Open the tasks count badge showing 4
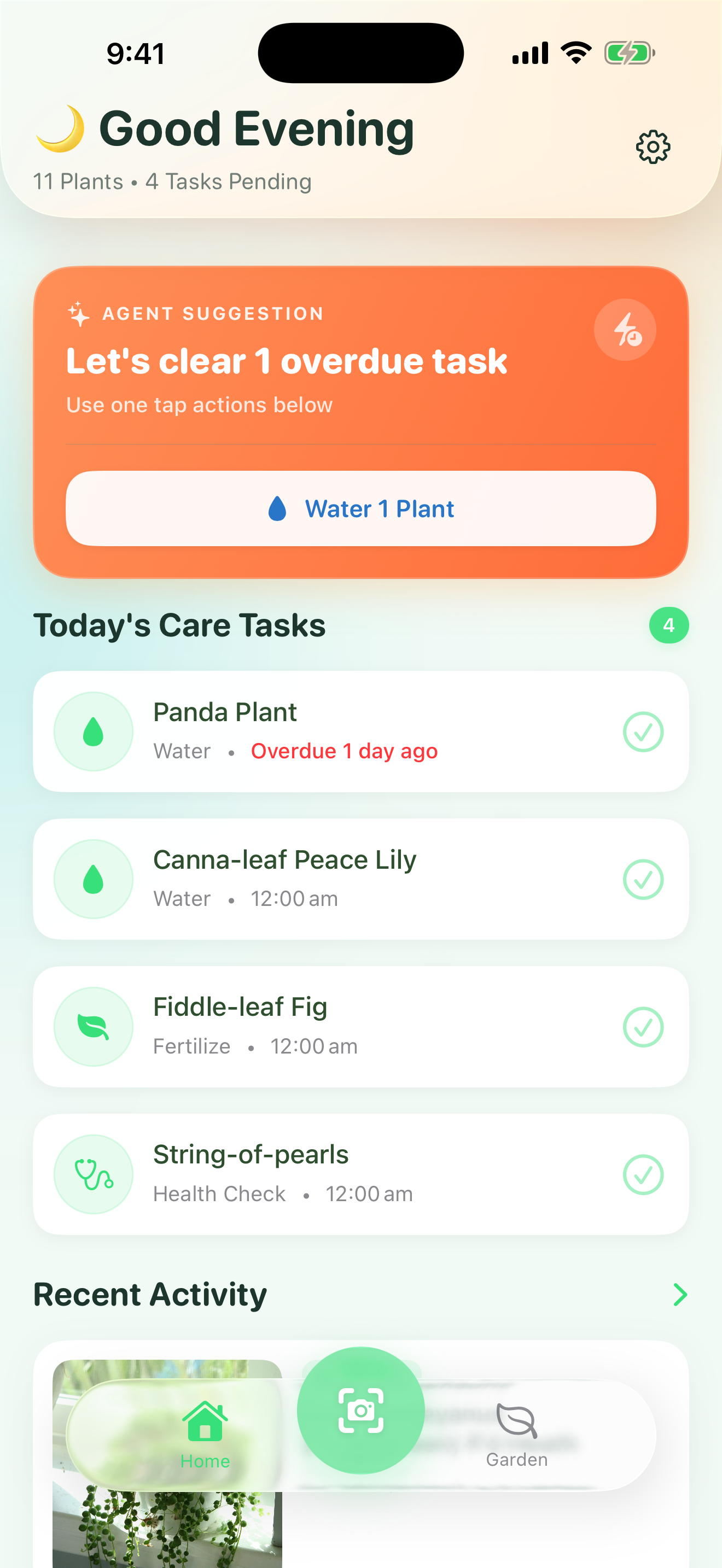This screenshot has height=1568, width=722. pyautogui.click(x=668, y=624)
